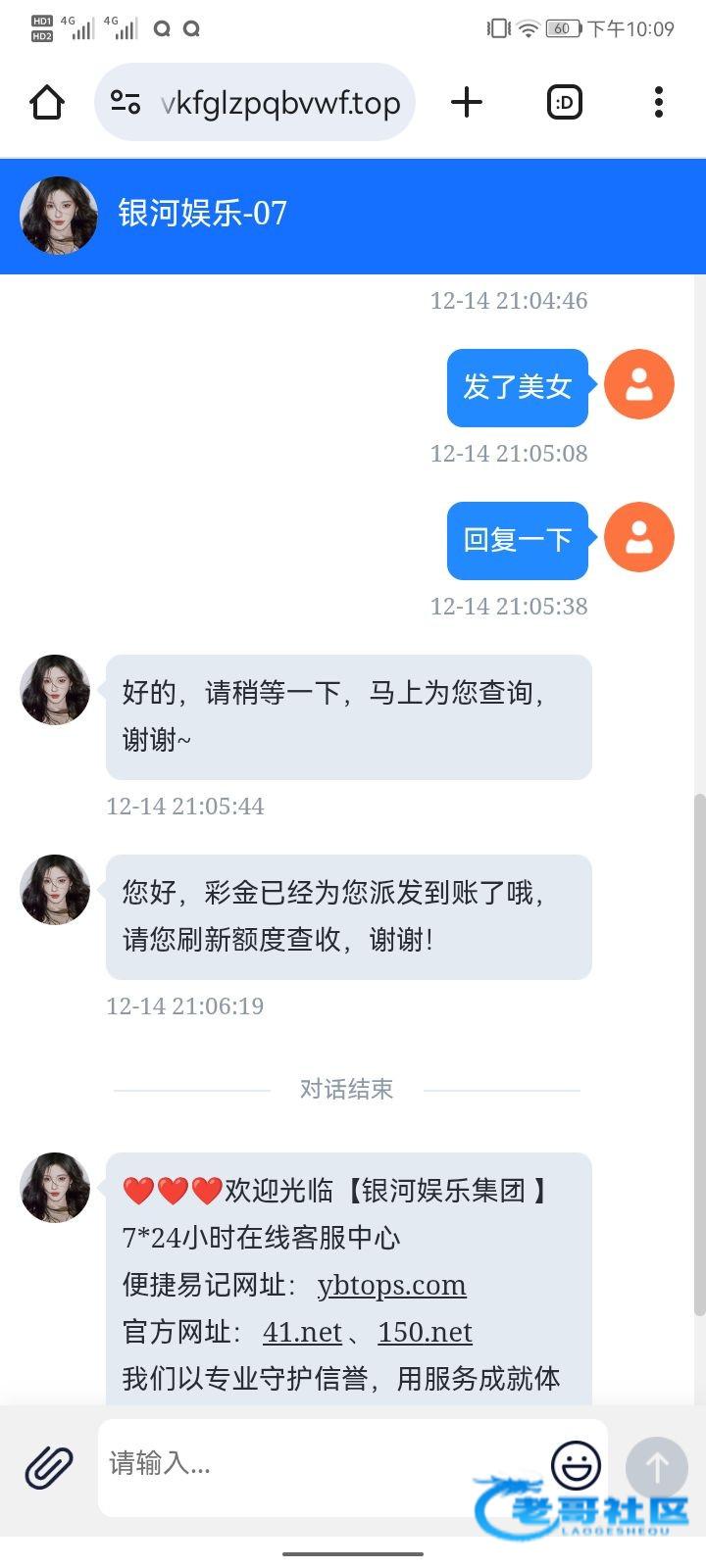Open a new browser tab
The image size is (706, 1568).
coord(467,102)
